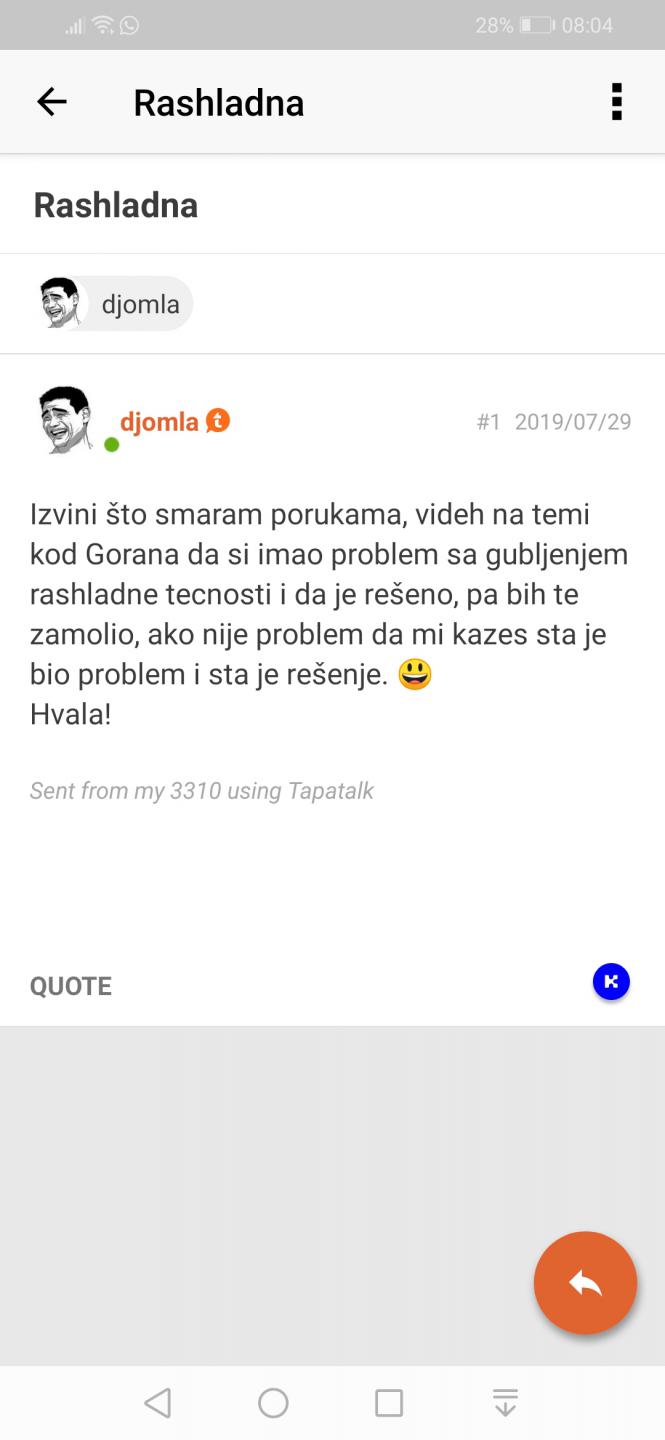View djomla's profile from the post avatar
Screen dimensions: 665x1440
[x=67, y=420]
